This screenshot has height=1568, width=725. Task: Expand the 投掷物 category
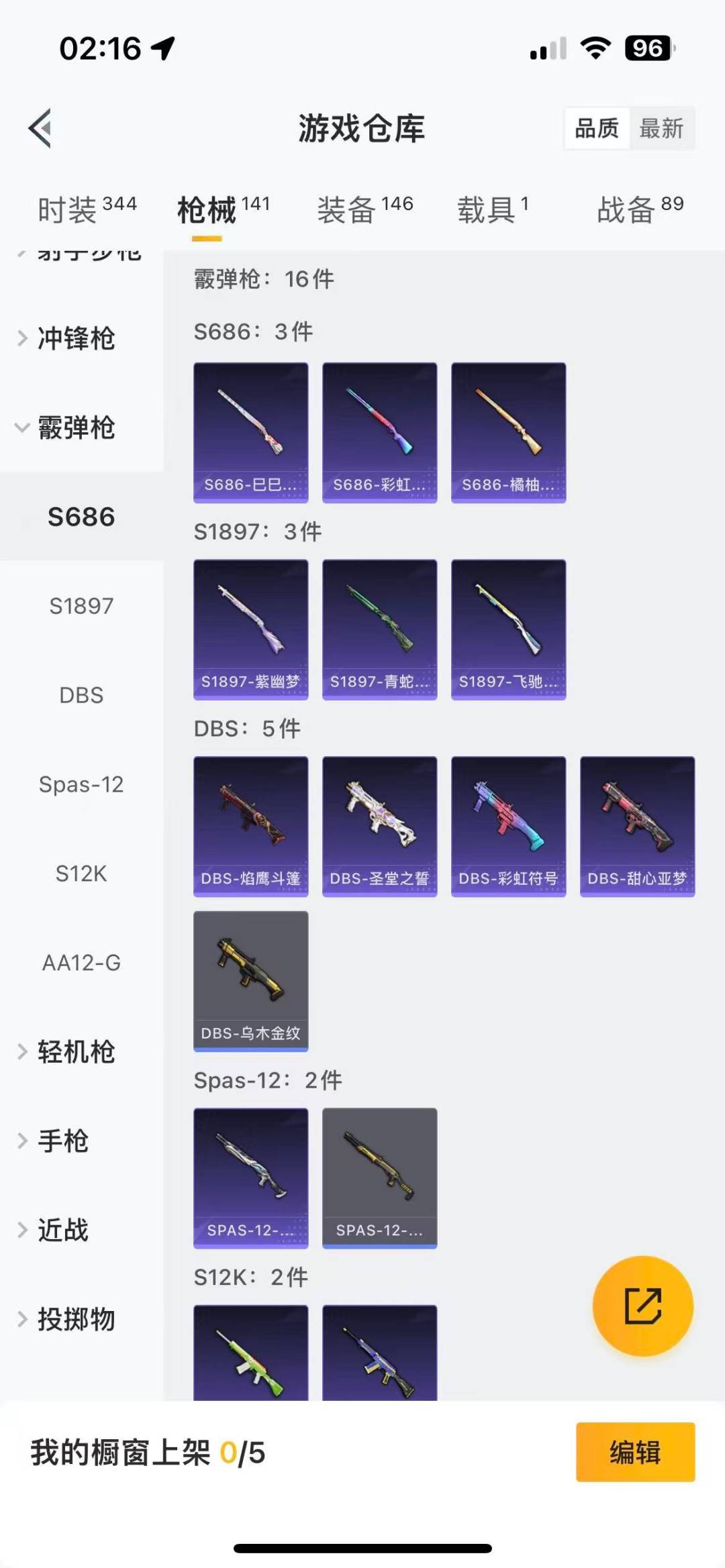point(76,1319)
